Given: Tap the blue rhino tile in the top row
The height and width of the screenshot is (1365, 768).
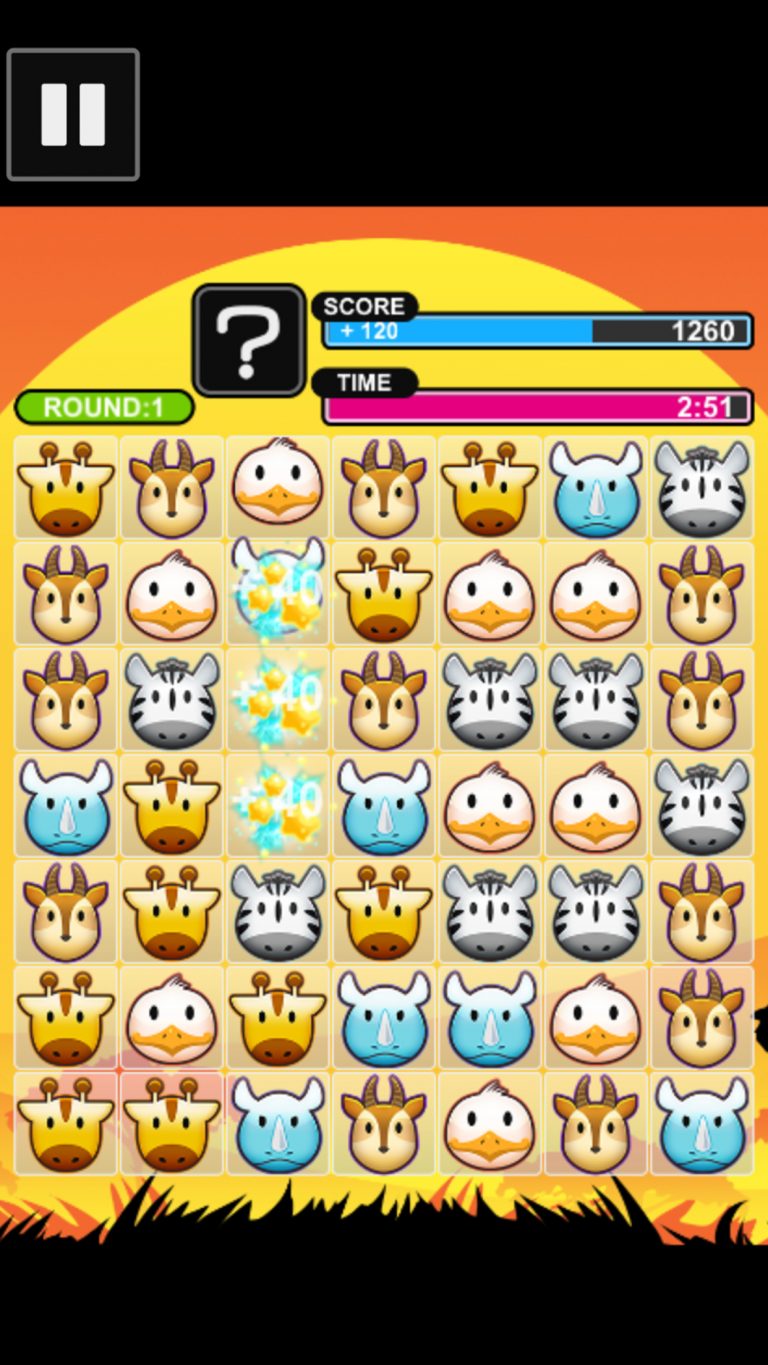Looking at the screenshot, I should (595, 487).
